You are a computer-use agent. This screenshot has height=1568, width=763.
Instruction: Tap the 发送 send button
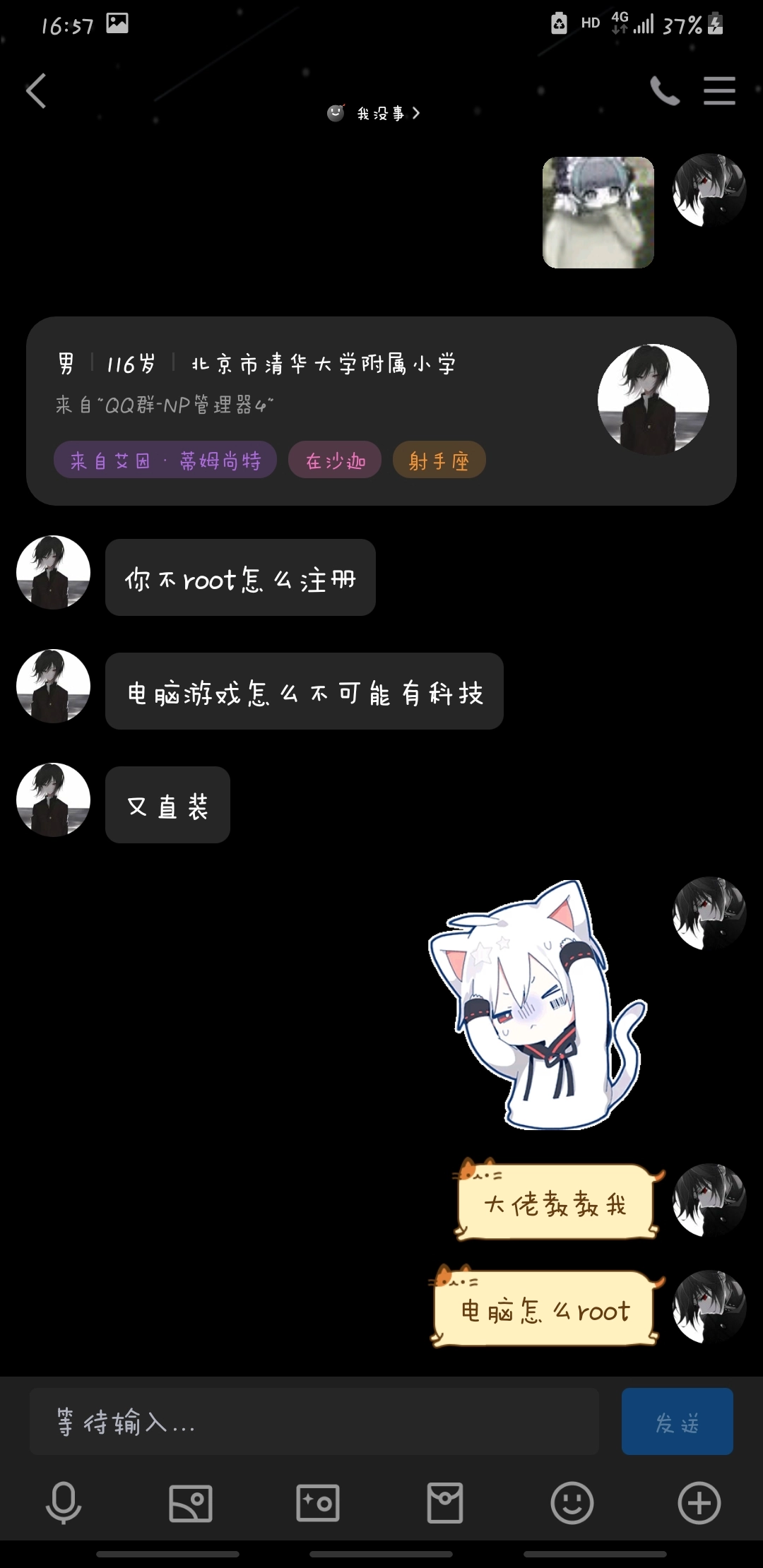pyautogui.click(x=677, y=1421)
